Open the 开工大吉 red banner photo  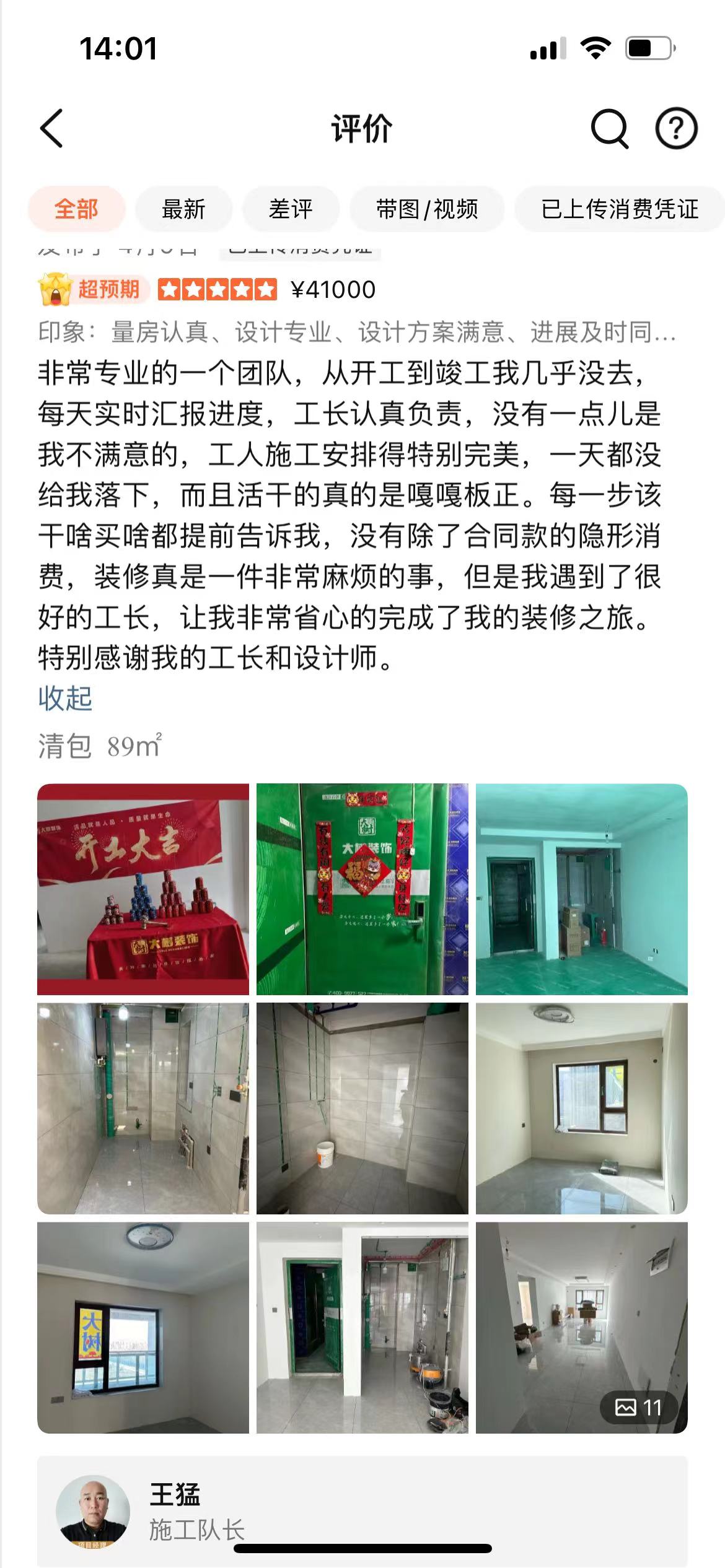click(x=143, y=889)
